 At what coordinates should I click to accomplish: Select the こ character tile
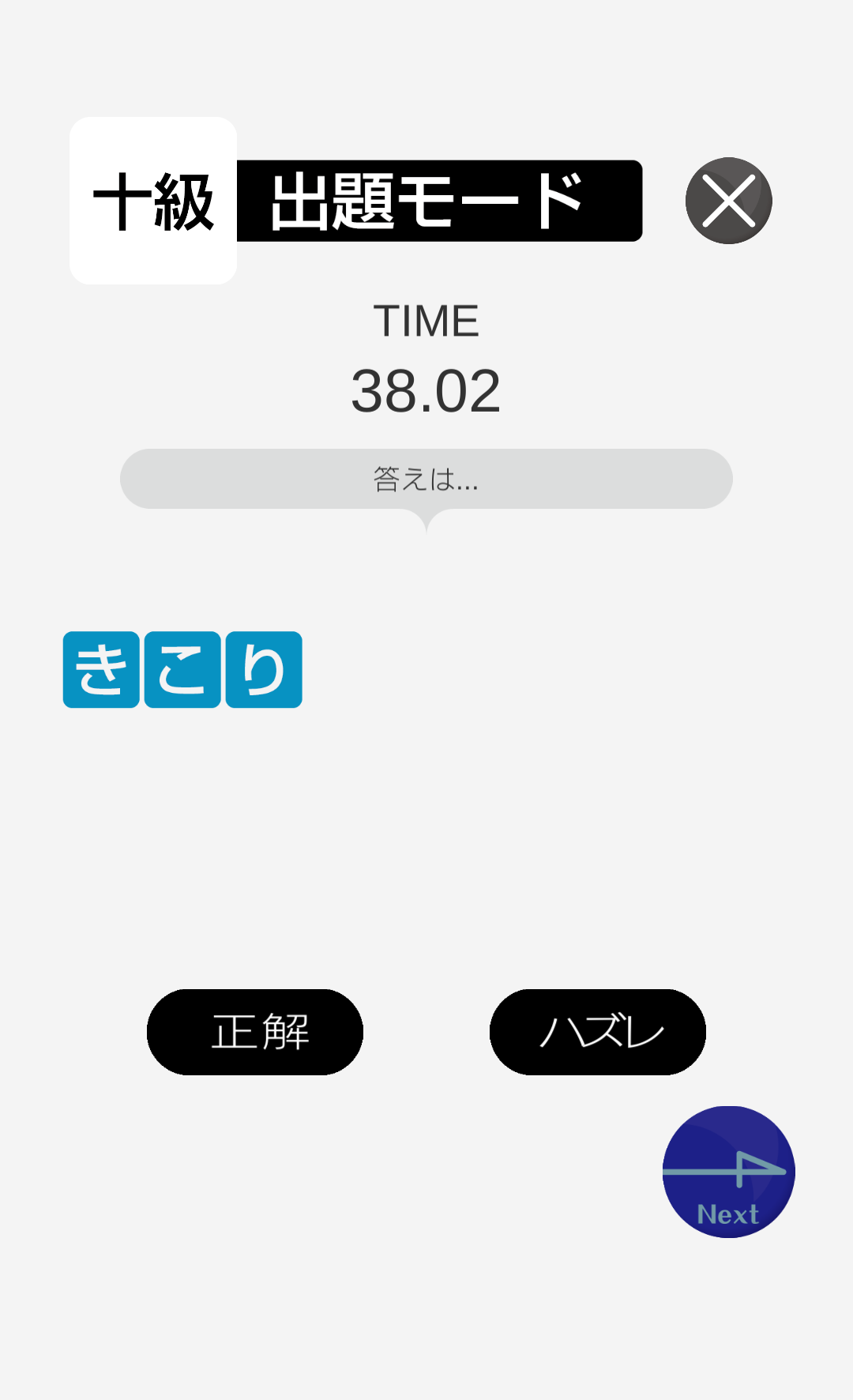tap(182, 671)
